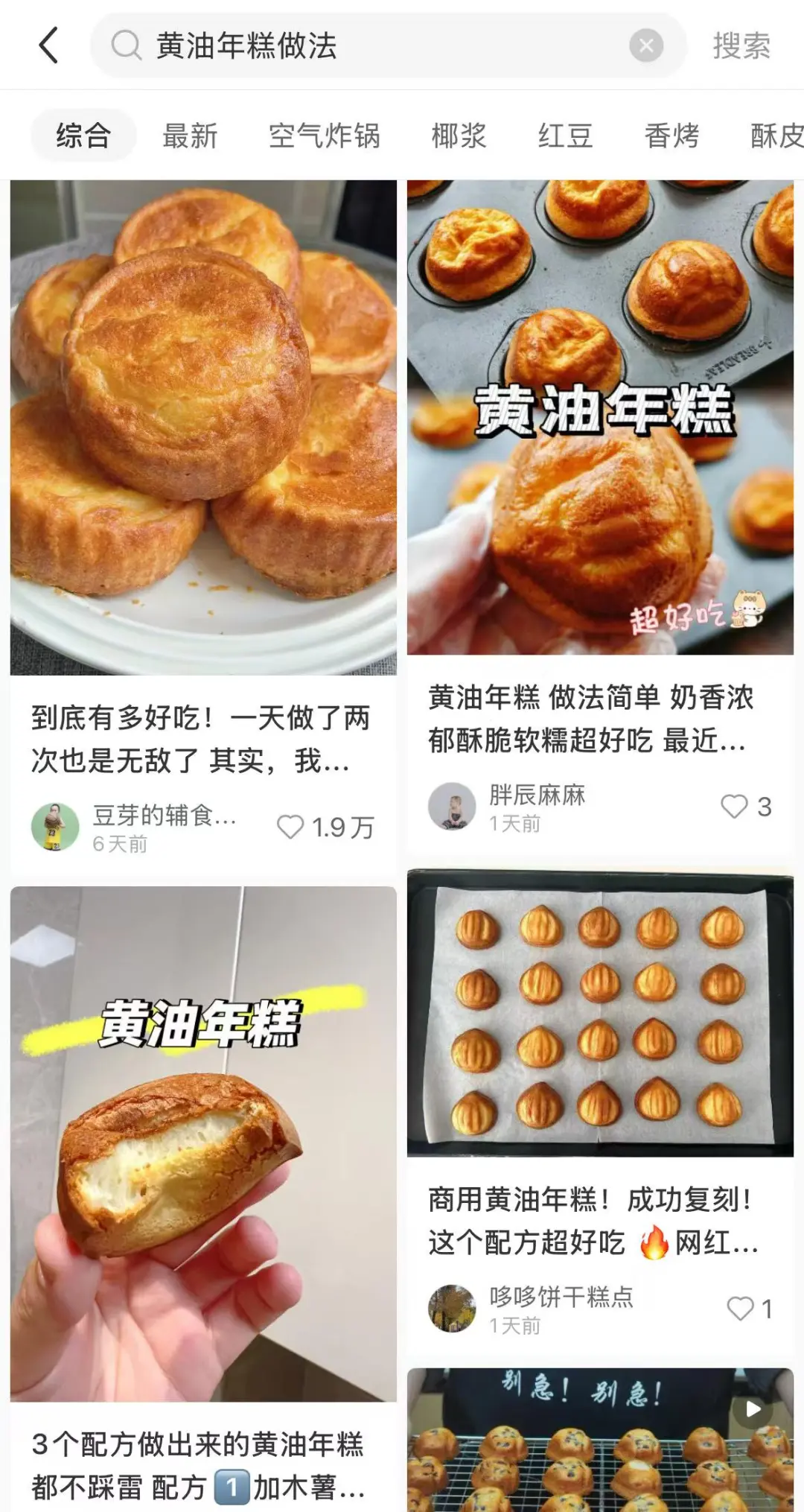Go back using the arrow icon

pos(49,45)
